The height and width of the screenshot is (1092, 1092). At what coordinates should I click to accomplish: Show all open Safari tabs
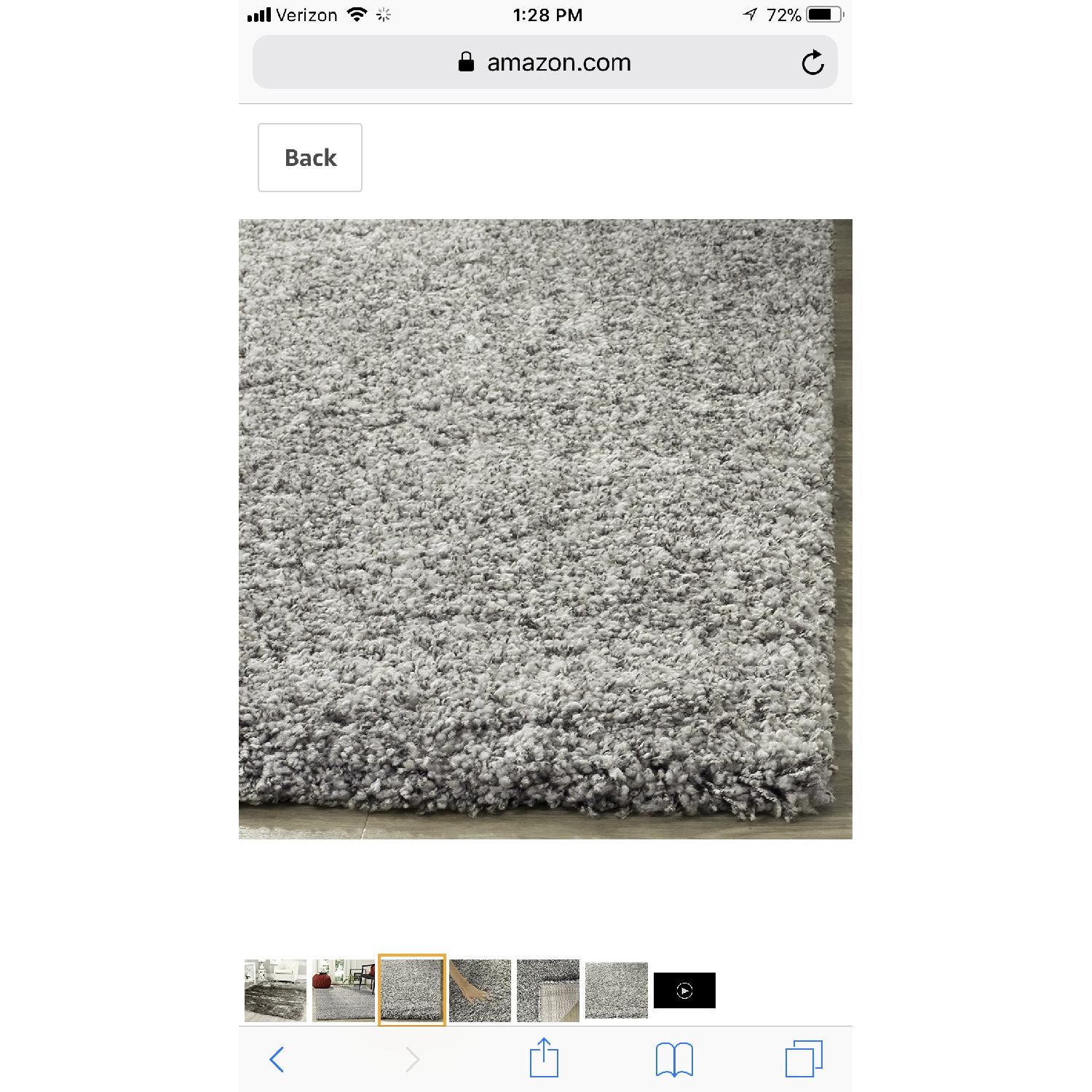coord(804,1059)
